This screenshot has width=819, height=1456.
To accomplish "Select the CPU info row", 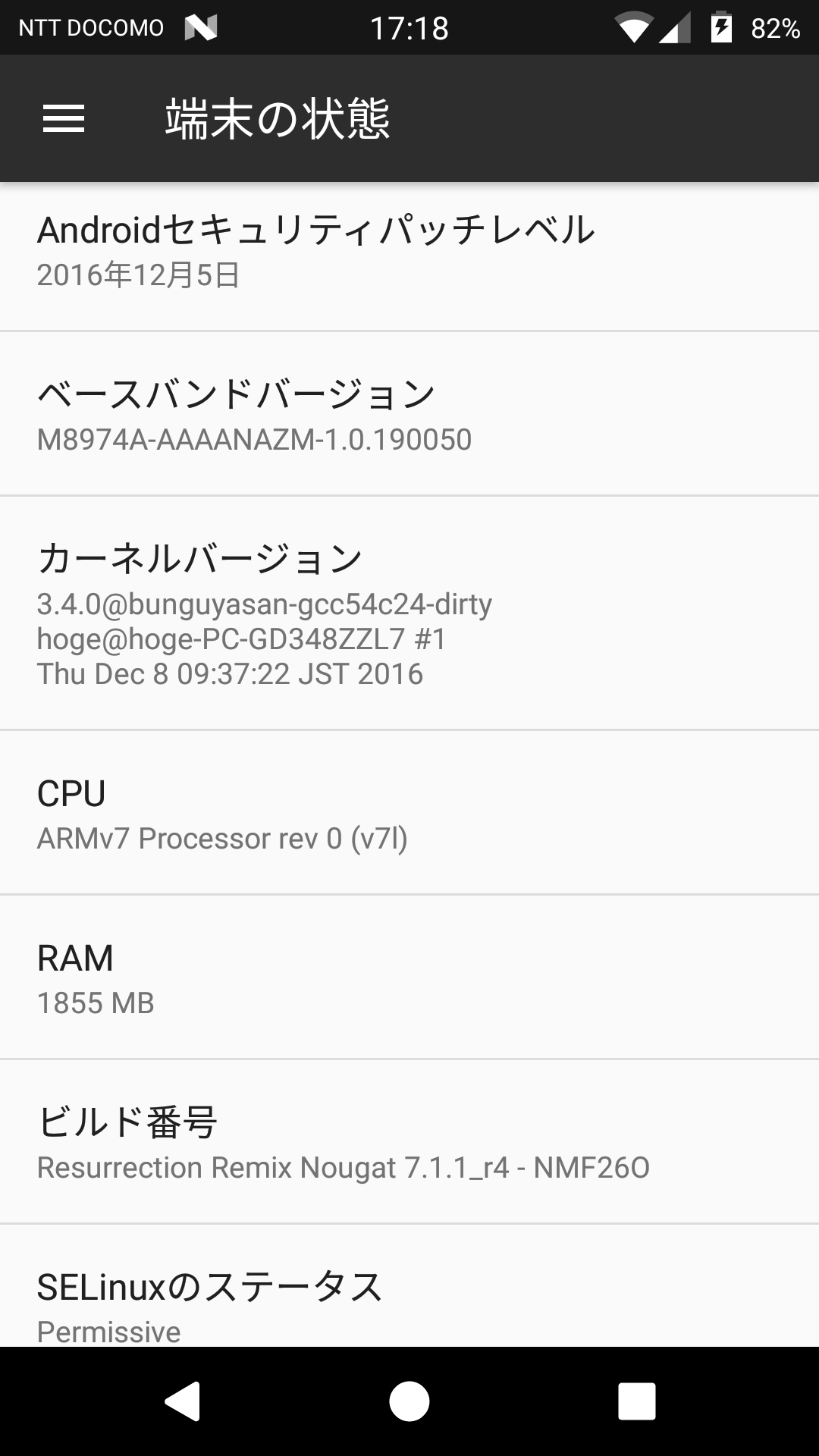I will 409,813.
